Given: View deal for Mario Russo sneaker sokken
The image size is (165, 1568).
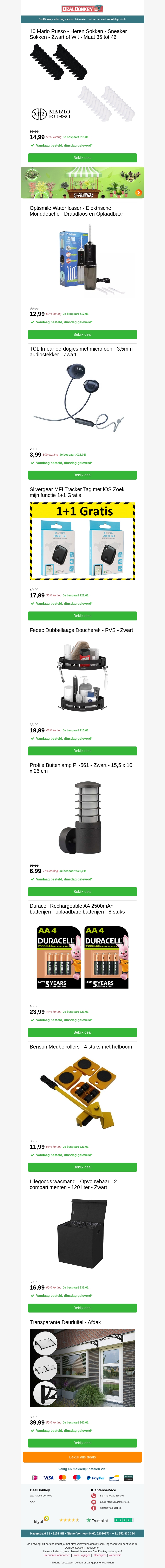Looking at the screenshot, I should [82, 158].
